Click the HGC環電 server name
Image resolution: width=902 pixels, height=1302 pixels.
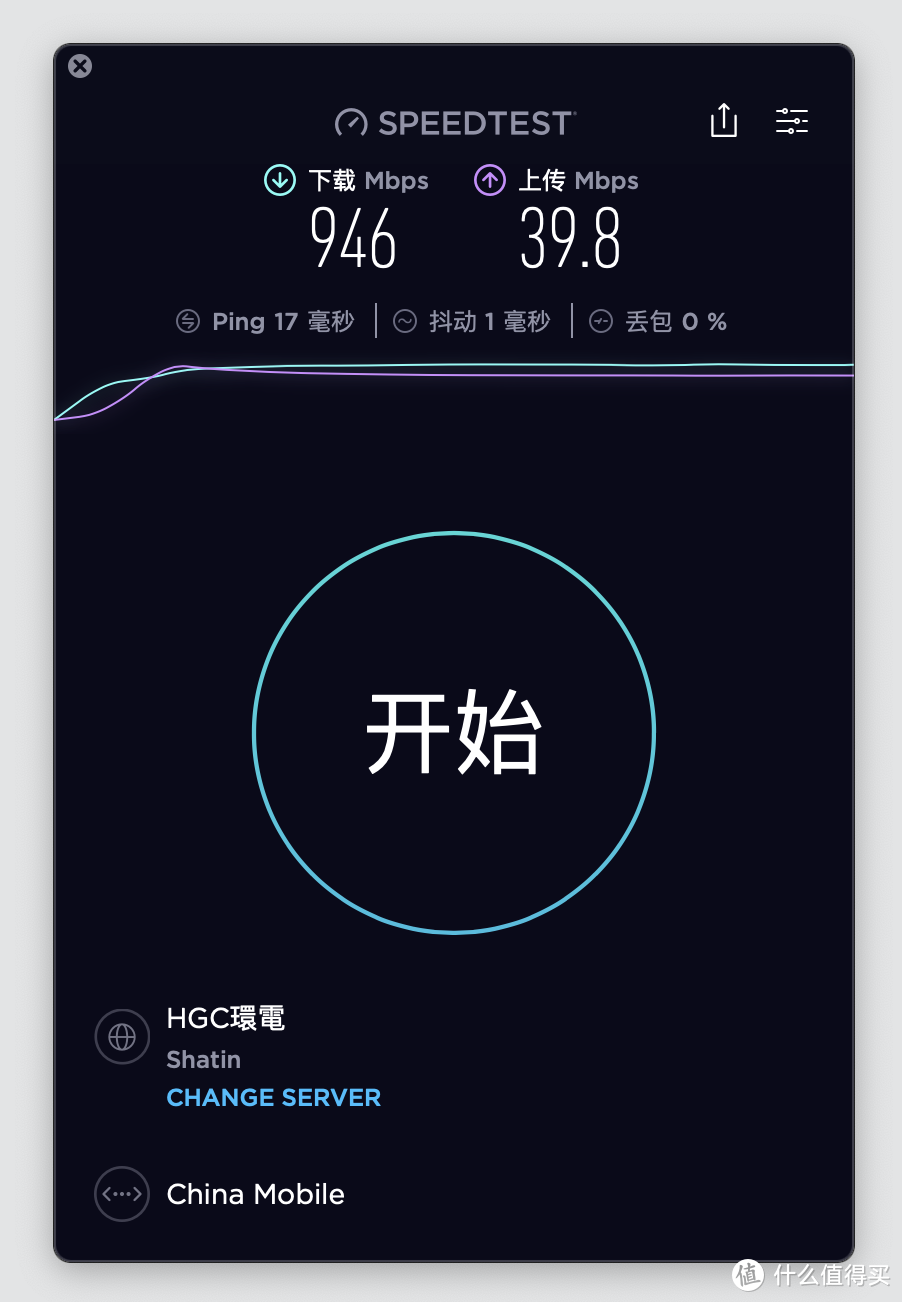point(226,1018)
